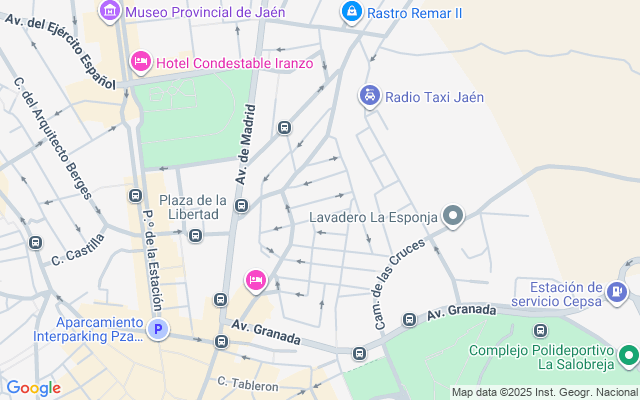Open Complejo Polideportivo La Salobreja pin
This screenshot has height=400, width=640.
(628, 355)
